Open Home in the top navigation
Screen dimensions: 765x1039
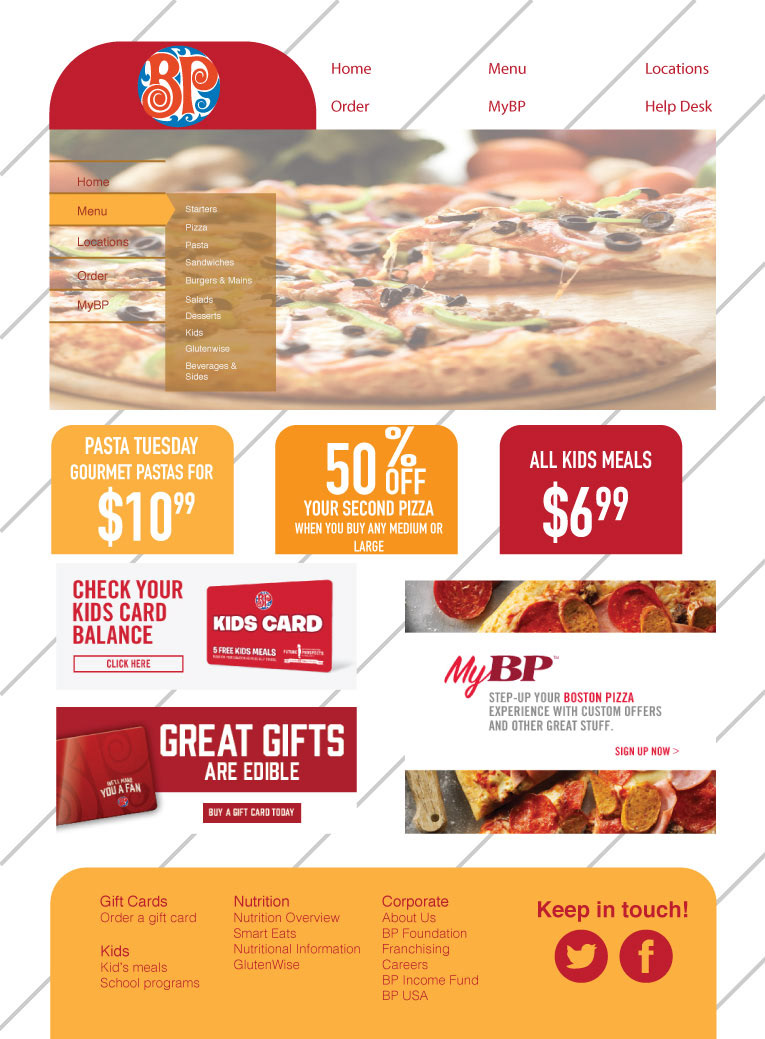(x=351, y=69)
